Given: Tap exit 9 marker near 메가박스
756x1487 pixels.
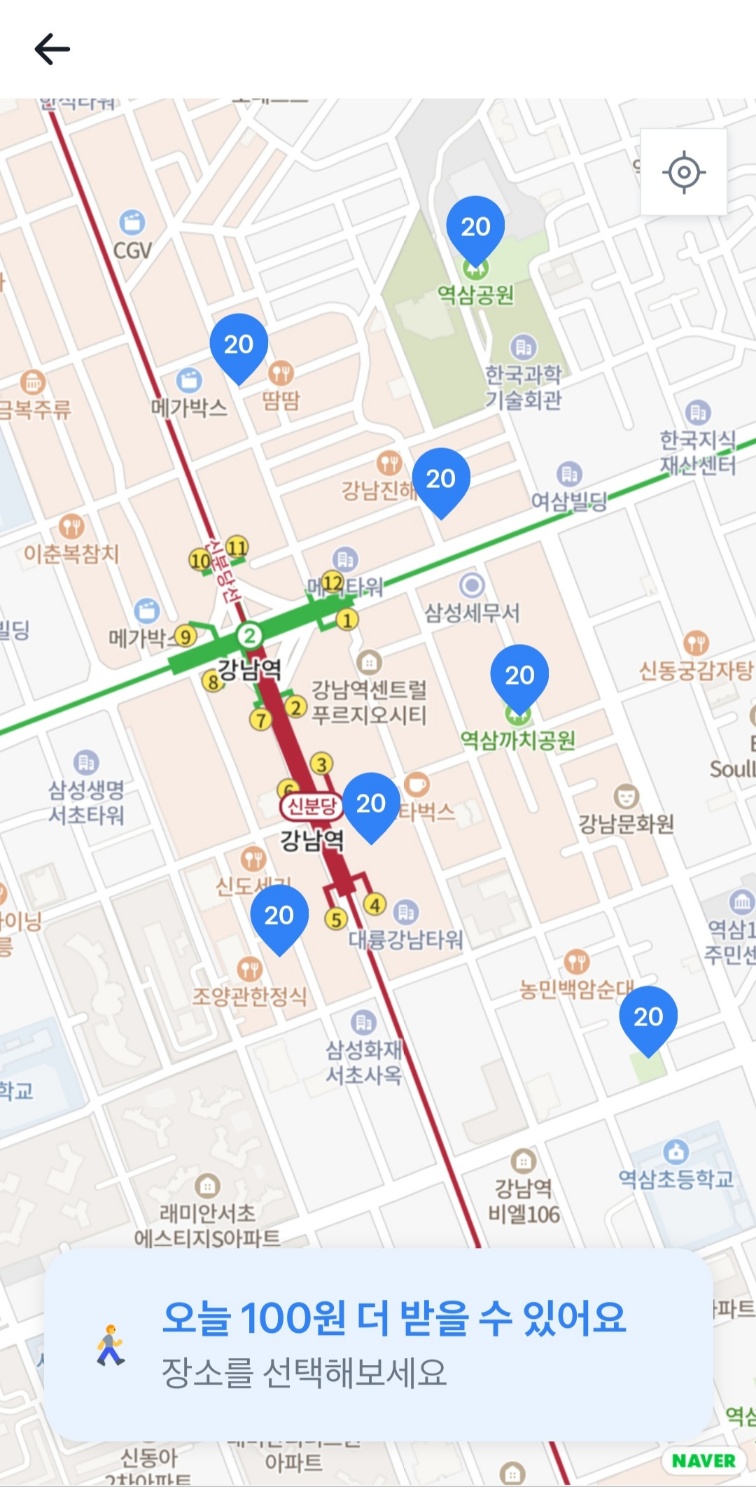Looking at the screenshot, I should coord(185,635).
